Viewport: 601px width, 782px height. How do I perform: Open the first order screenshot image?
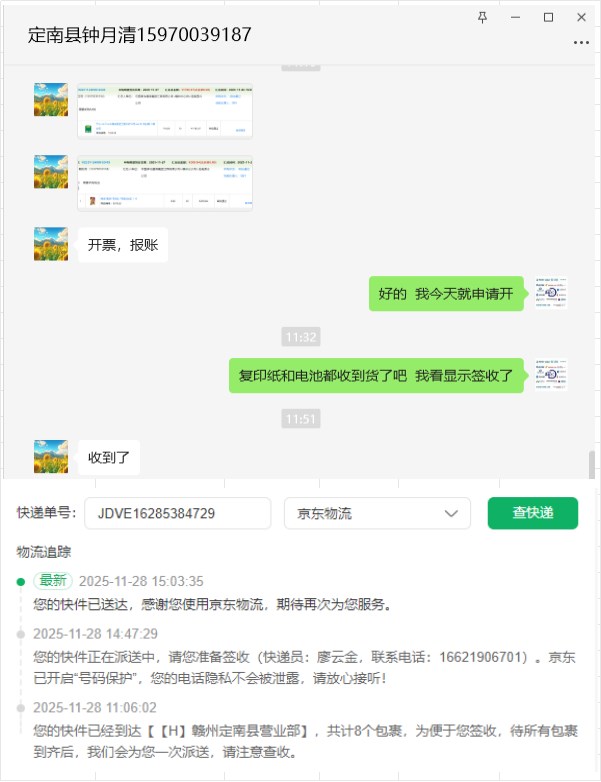[x=165, y=110]
